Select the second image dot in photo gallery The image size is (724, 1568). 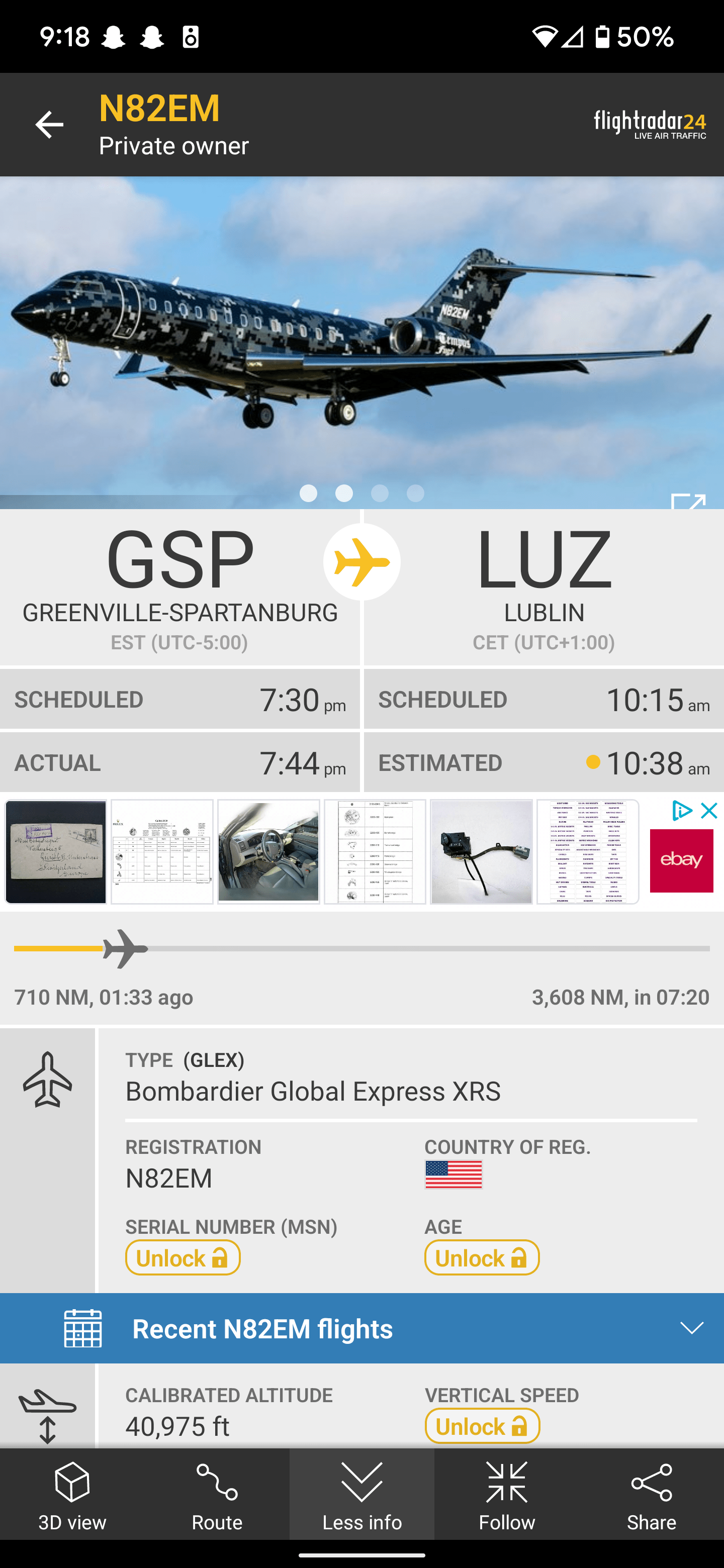tap(344, 494)
